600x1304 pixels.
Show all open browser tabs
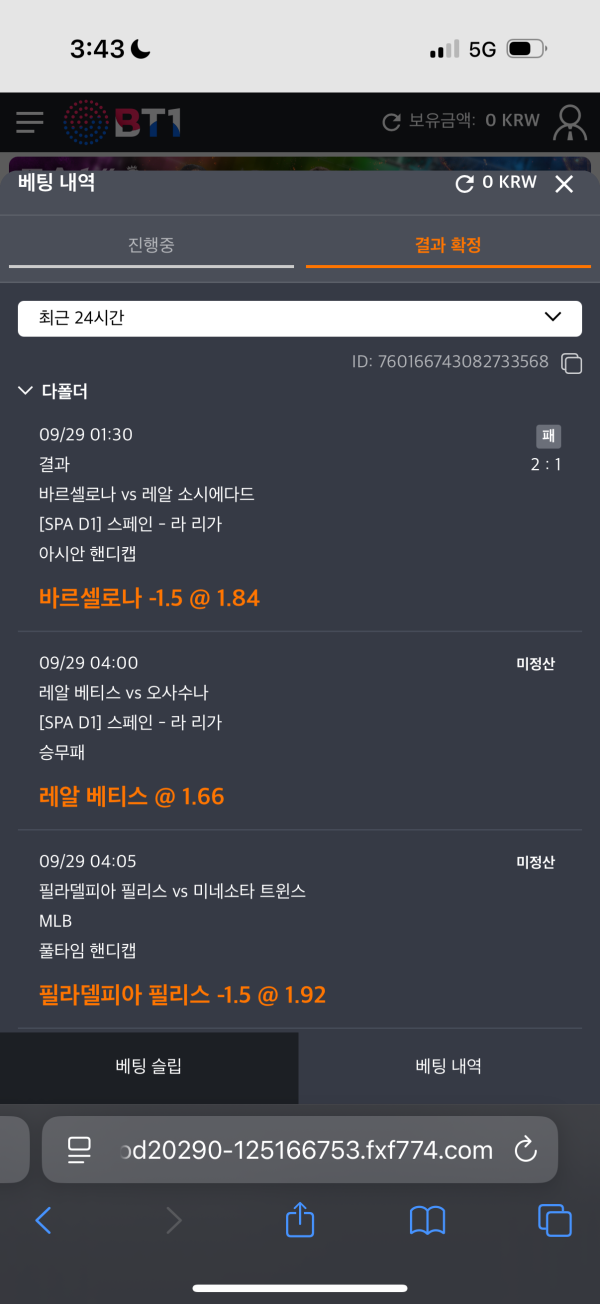click(x=554, y=1220)
